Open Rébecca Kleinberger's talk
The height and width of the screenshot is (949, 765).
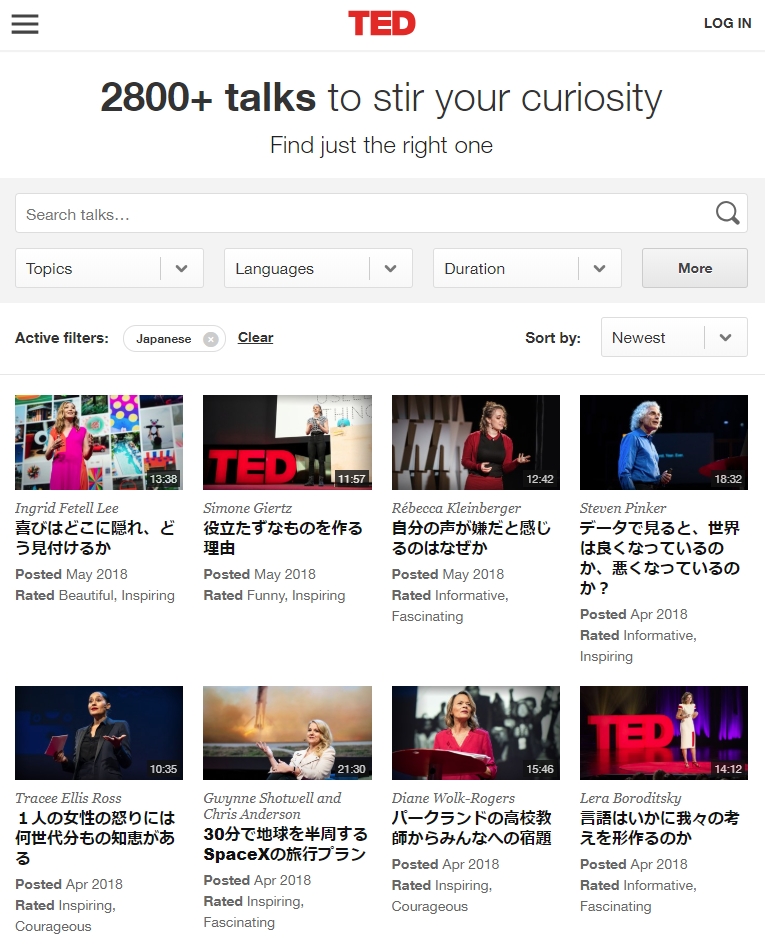[x=475, y=442]
